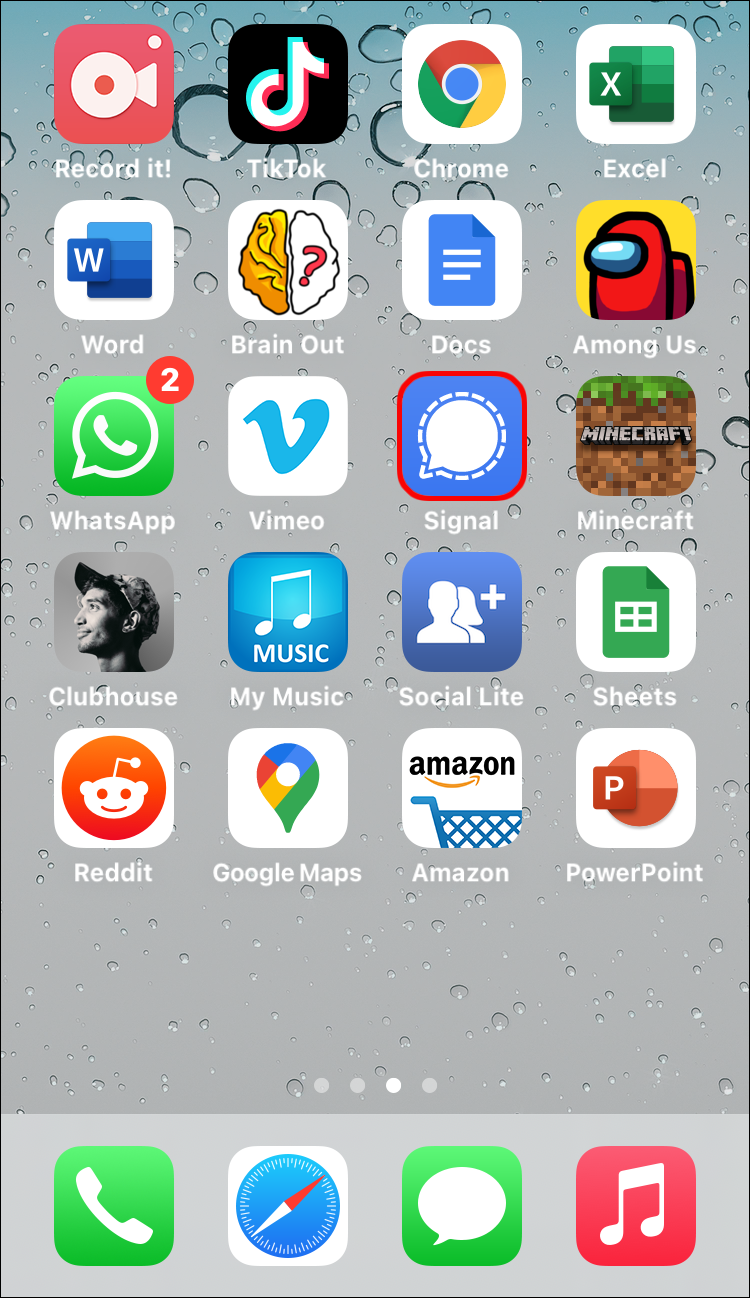
Task: Open the Vimeo app
Action: click(x=287, y=436)
